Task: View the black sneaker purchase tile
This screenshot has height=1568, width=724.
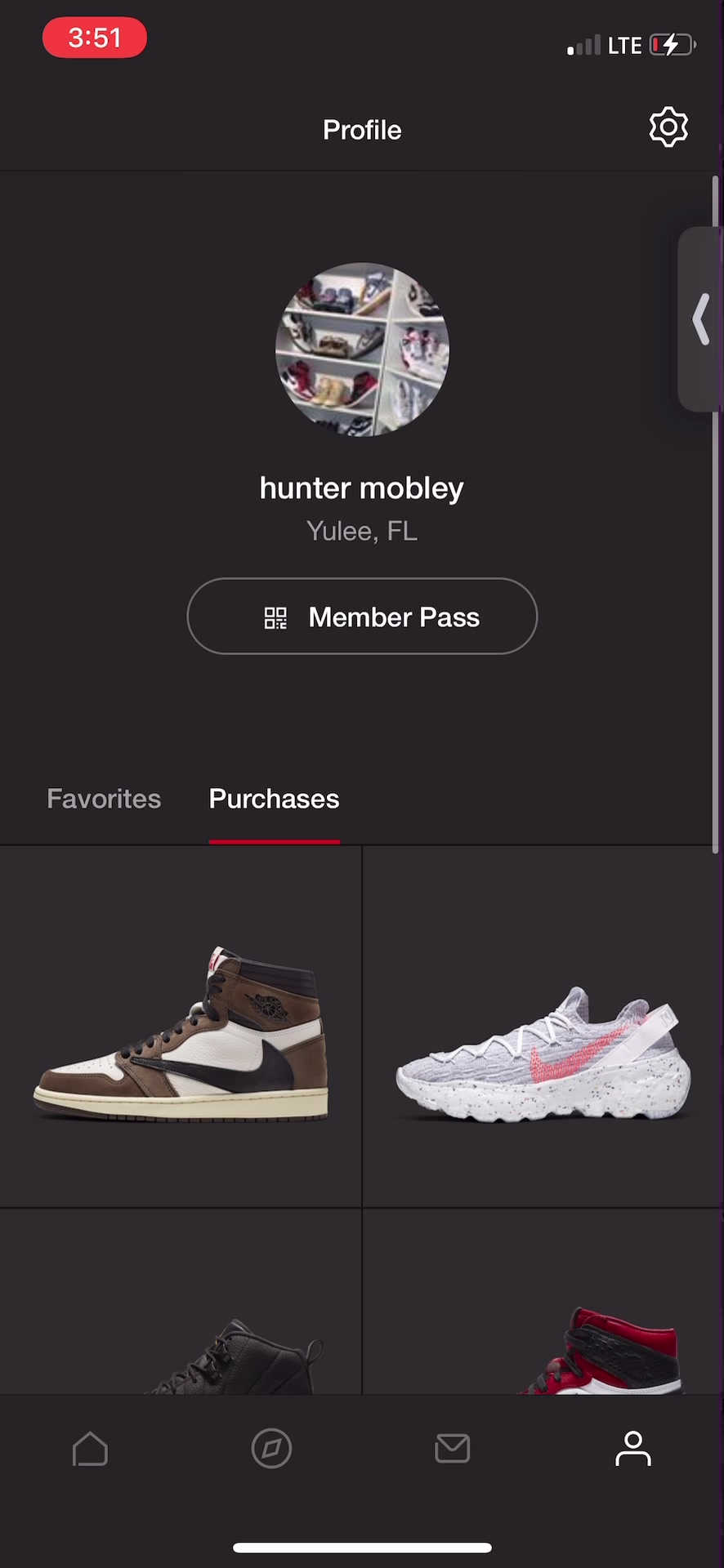Action: 181,1302
